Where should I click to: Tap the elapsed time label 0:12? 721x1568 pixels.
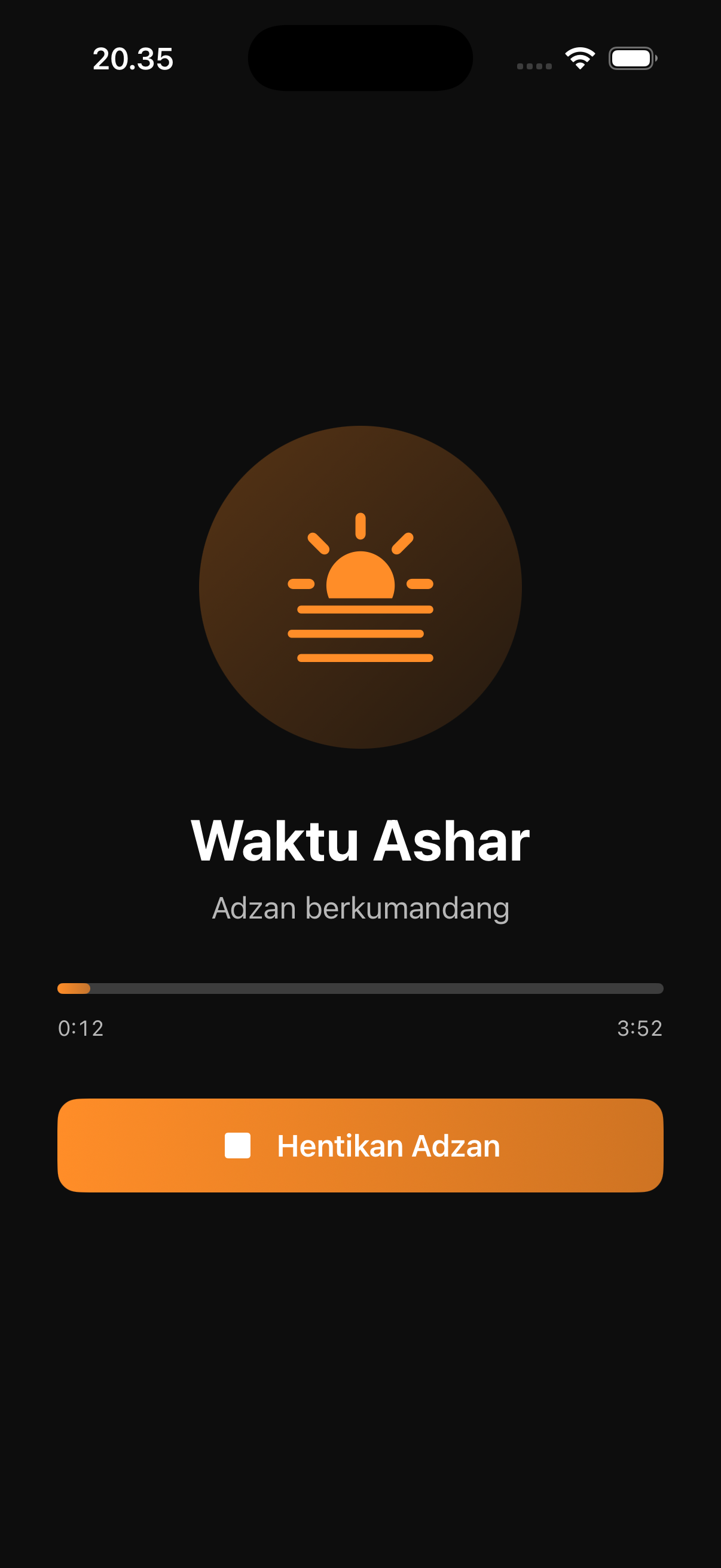pos(80,1028)
